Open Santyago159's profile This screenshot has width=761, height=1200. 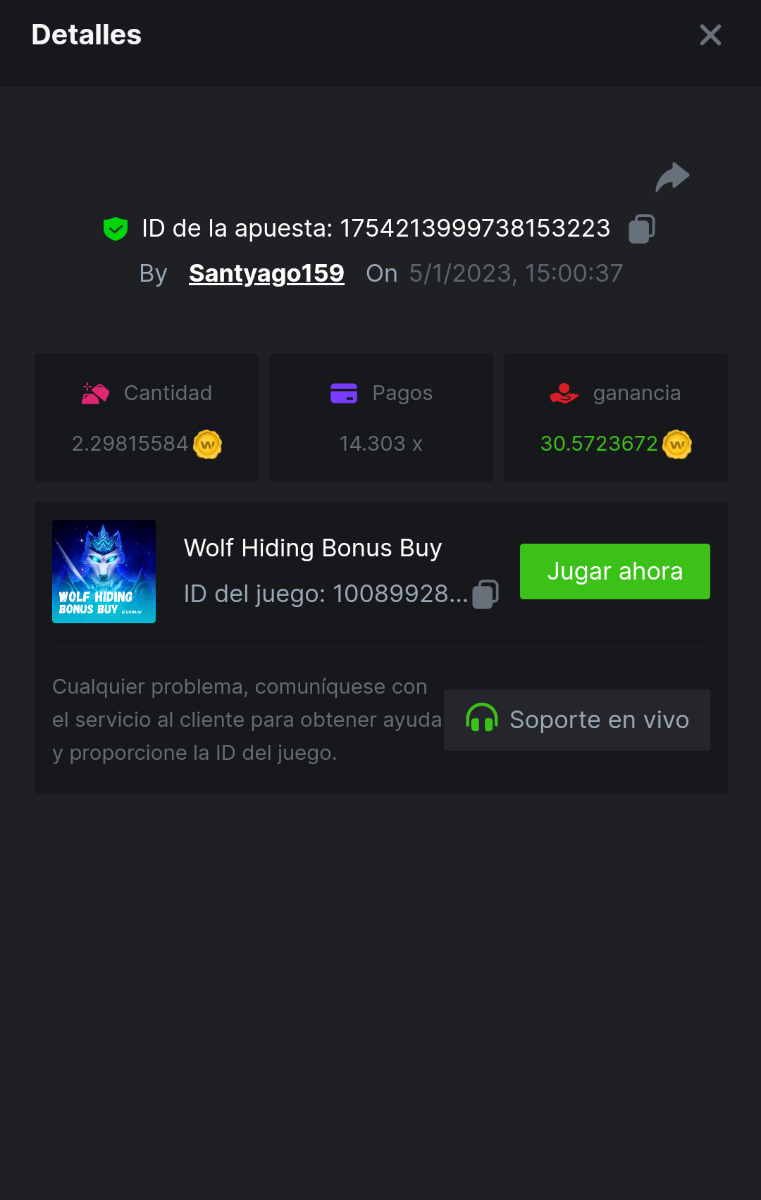[x=266, y=274]
